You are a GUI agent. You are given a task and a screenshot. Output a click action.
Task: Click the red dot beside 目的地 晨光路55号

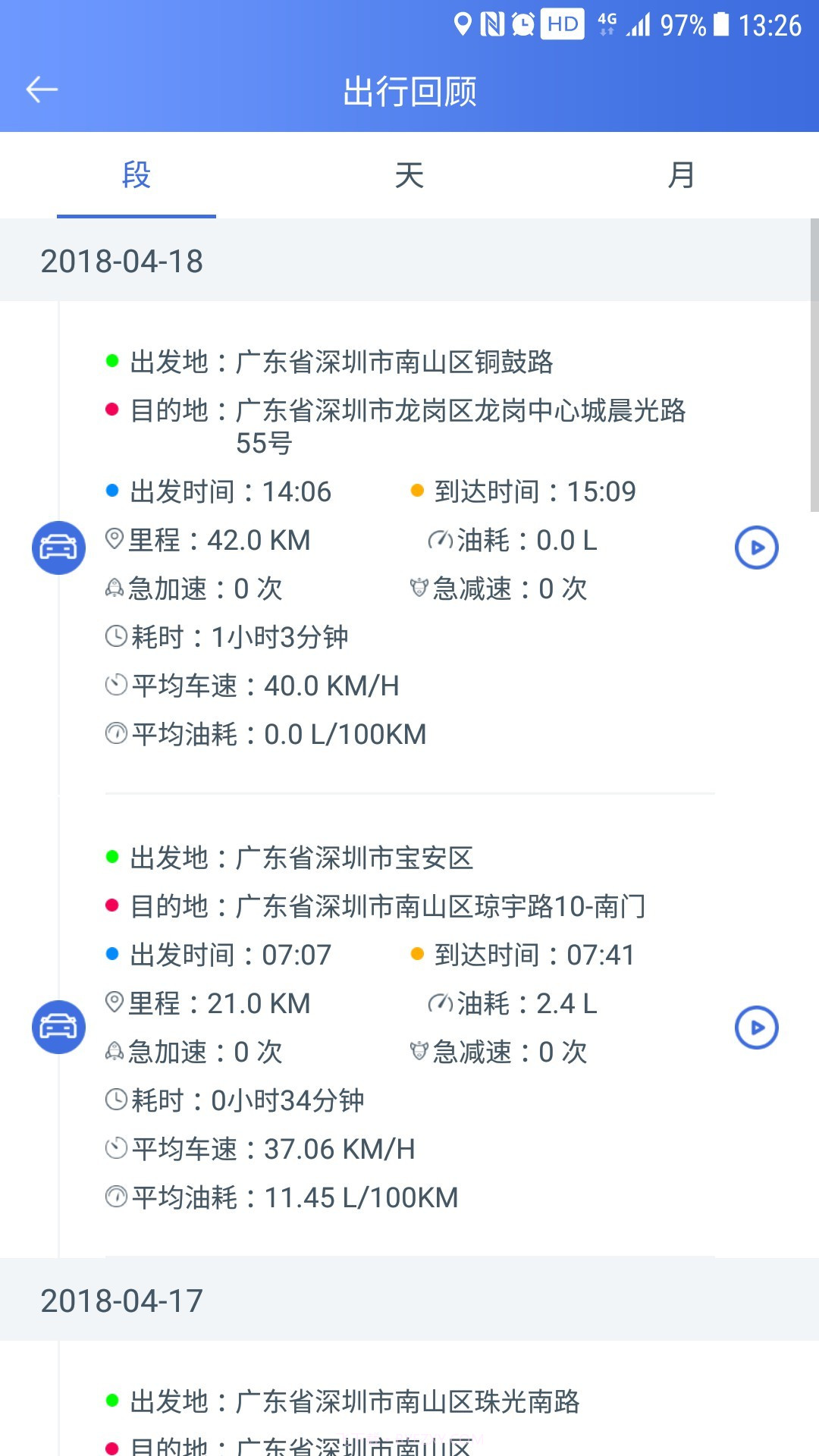[x=112, y=412]
